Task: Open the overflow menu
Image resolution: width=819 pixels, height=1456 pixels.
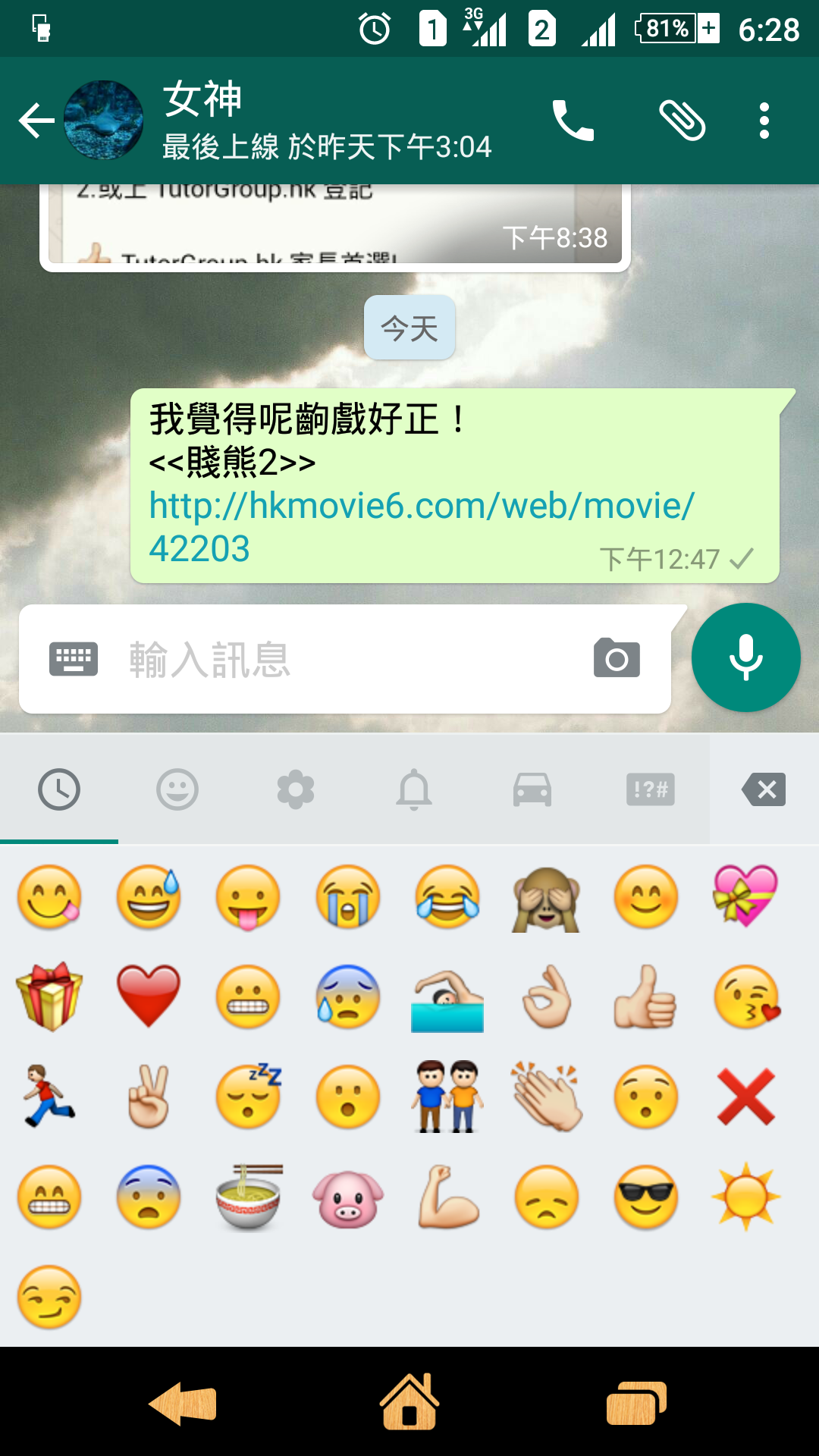Action: 764,121
